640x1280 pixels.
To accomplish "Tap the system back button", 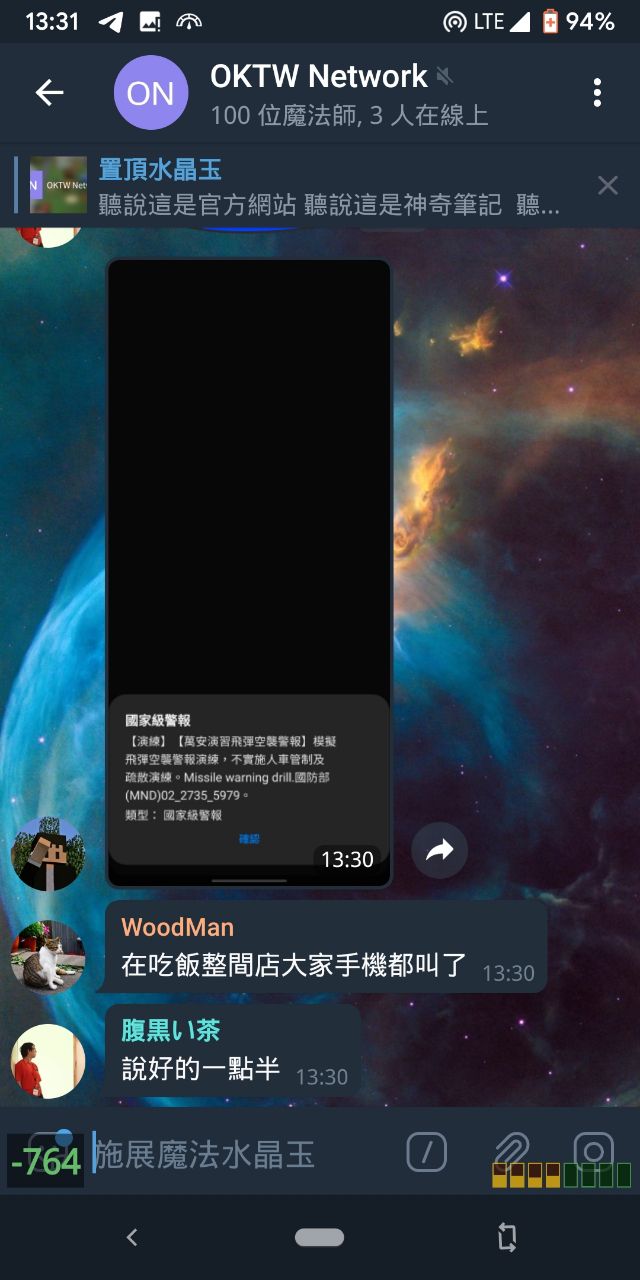I will click(x=132, y=1238).
